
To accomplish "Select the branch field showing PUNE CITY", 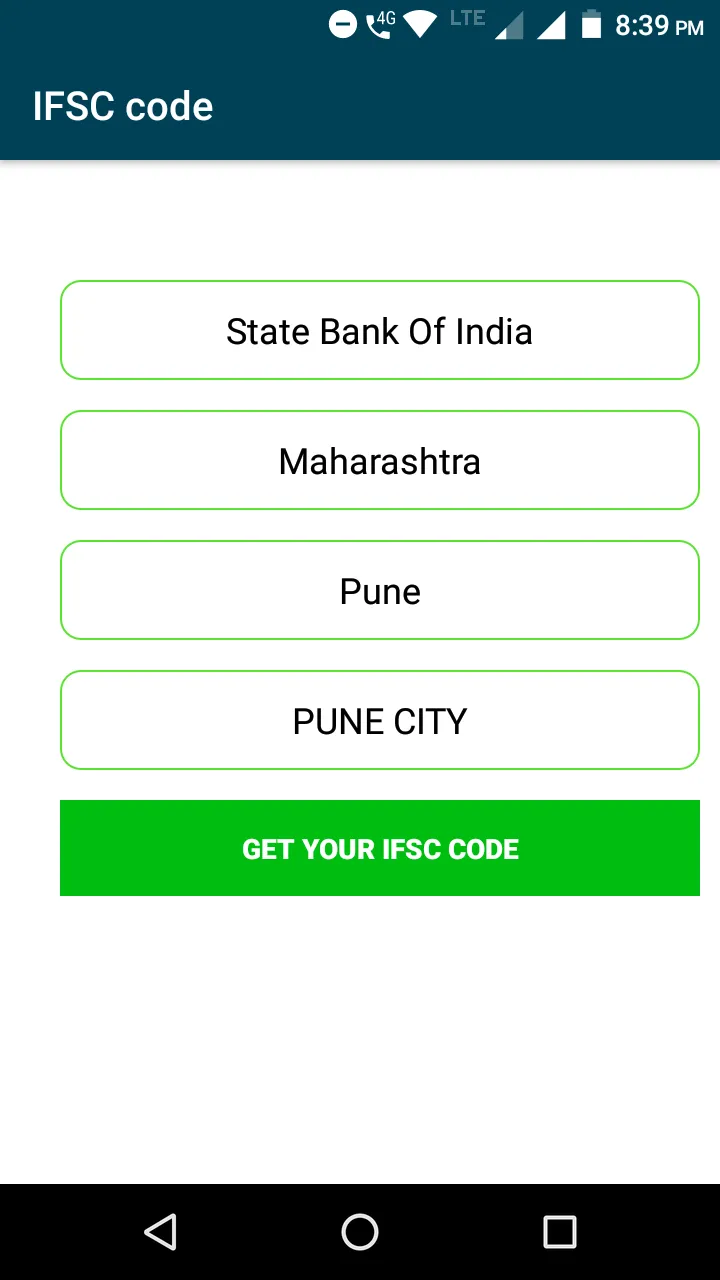I will tap(380, 720).
